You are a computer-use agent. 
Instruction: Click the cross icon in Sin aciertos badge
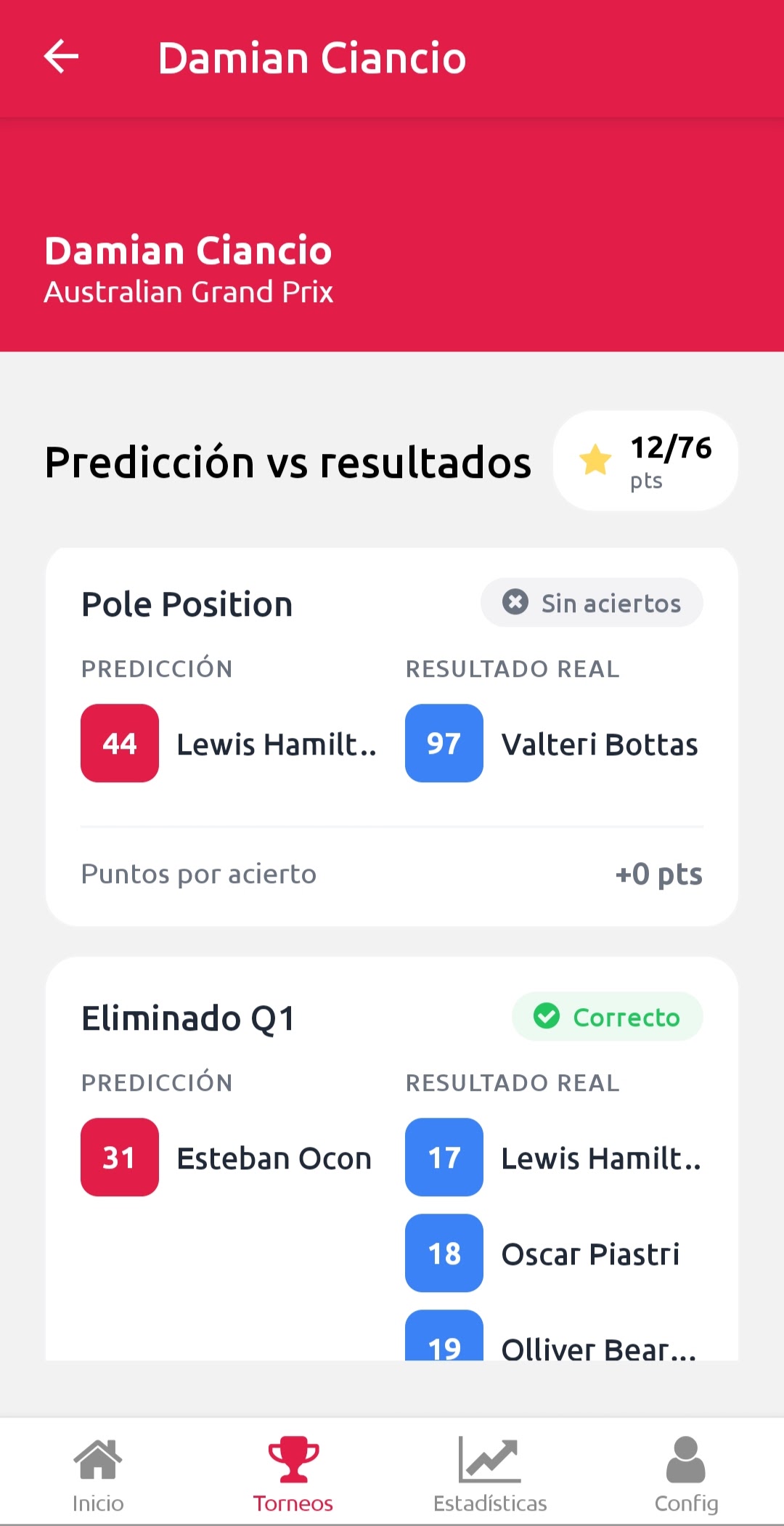(515, 602)
